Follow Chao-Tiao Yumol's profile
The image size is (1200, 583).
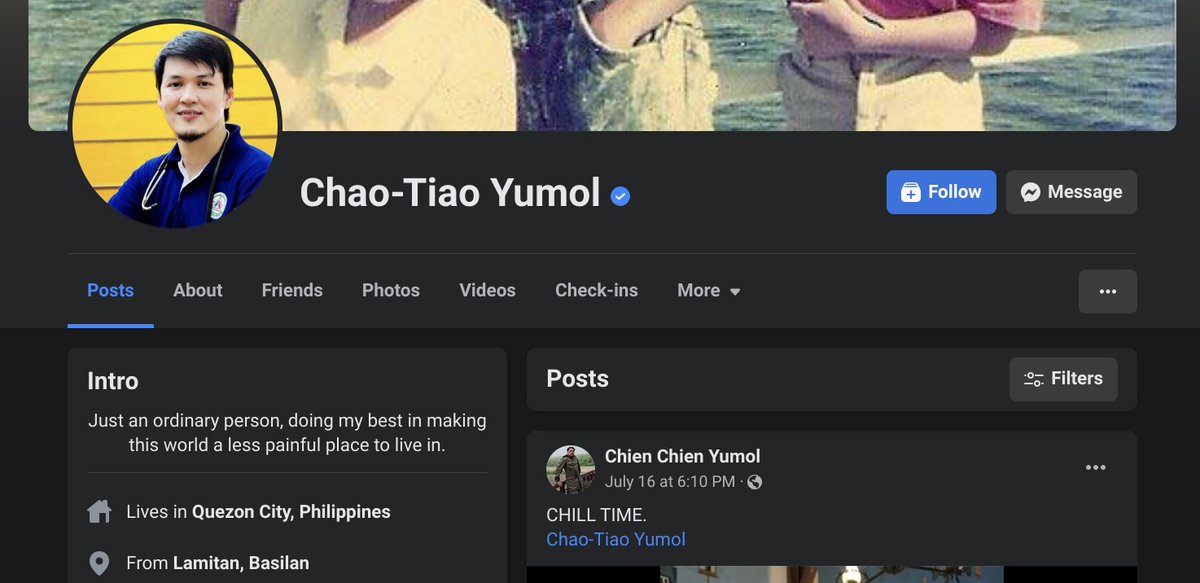coord(940,192)
